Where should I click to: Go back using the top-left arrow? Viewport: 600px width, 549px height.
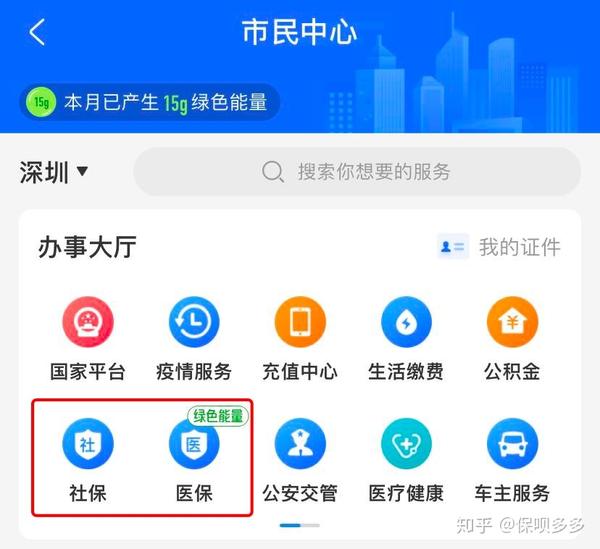[x=37, y=33]
